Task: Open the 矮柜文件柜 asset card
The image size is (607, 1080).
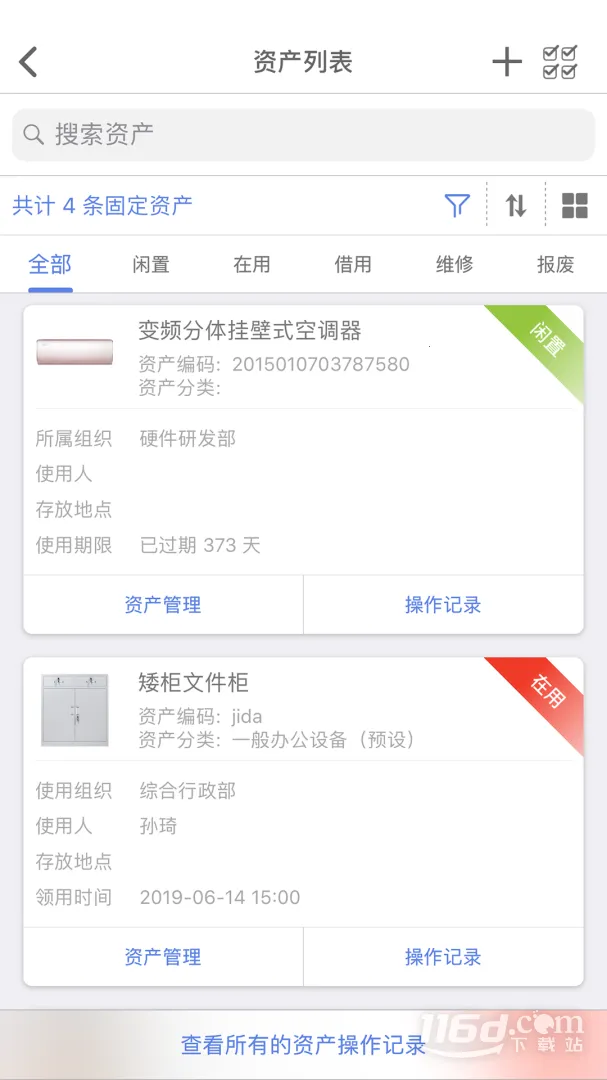Action: [x=194, y=684]
